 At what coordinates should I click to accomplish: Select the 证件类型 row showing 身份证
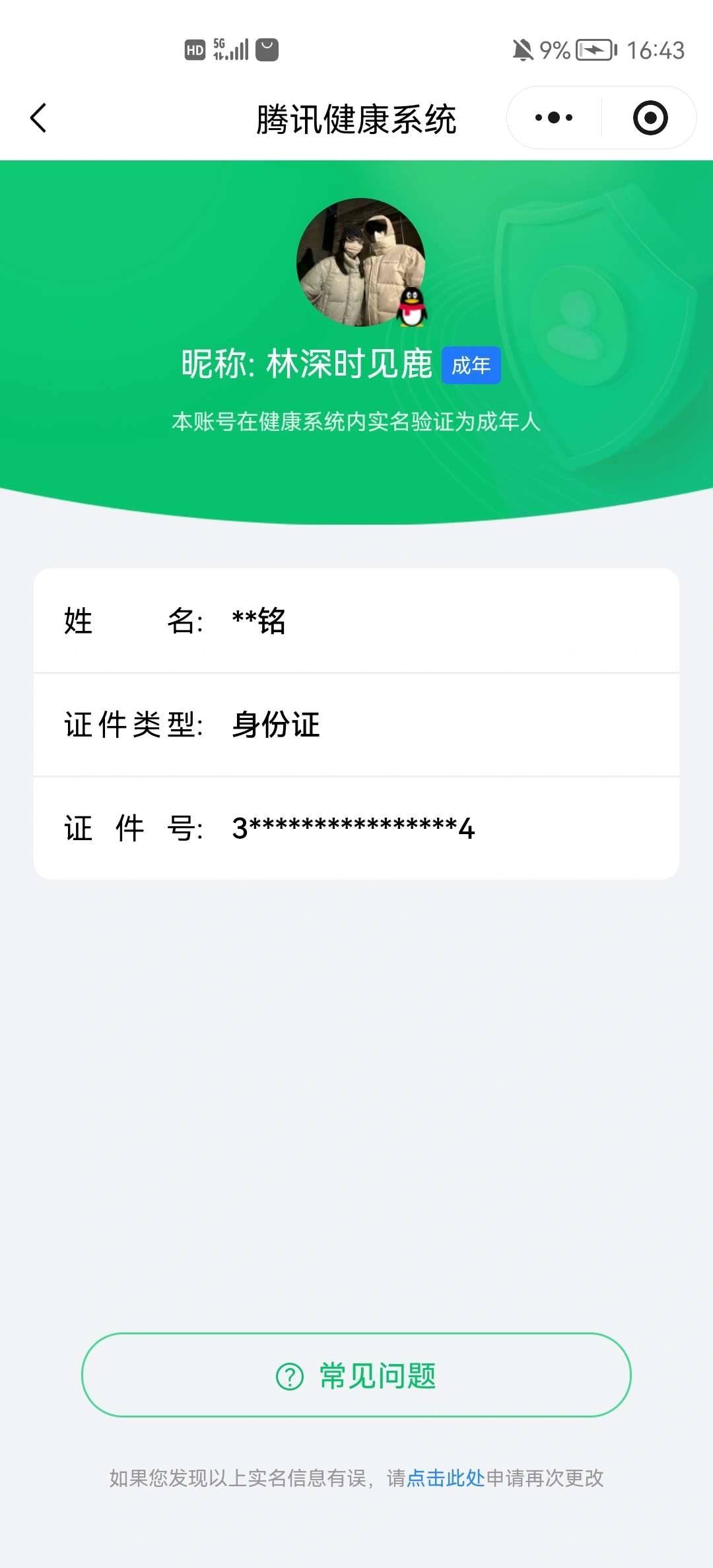pos(356,724)
